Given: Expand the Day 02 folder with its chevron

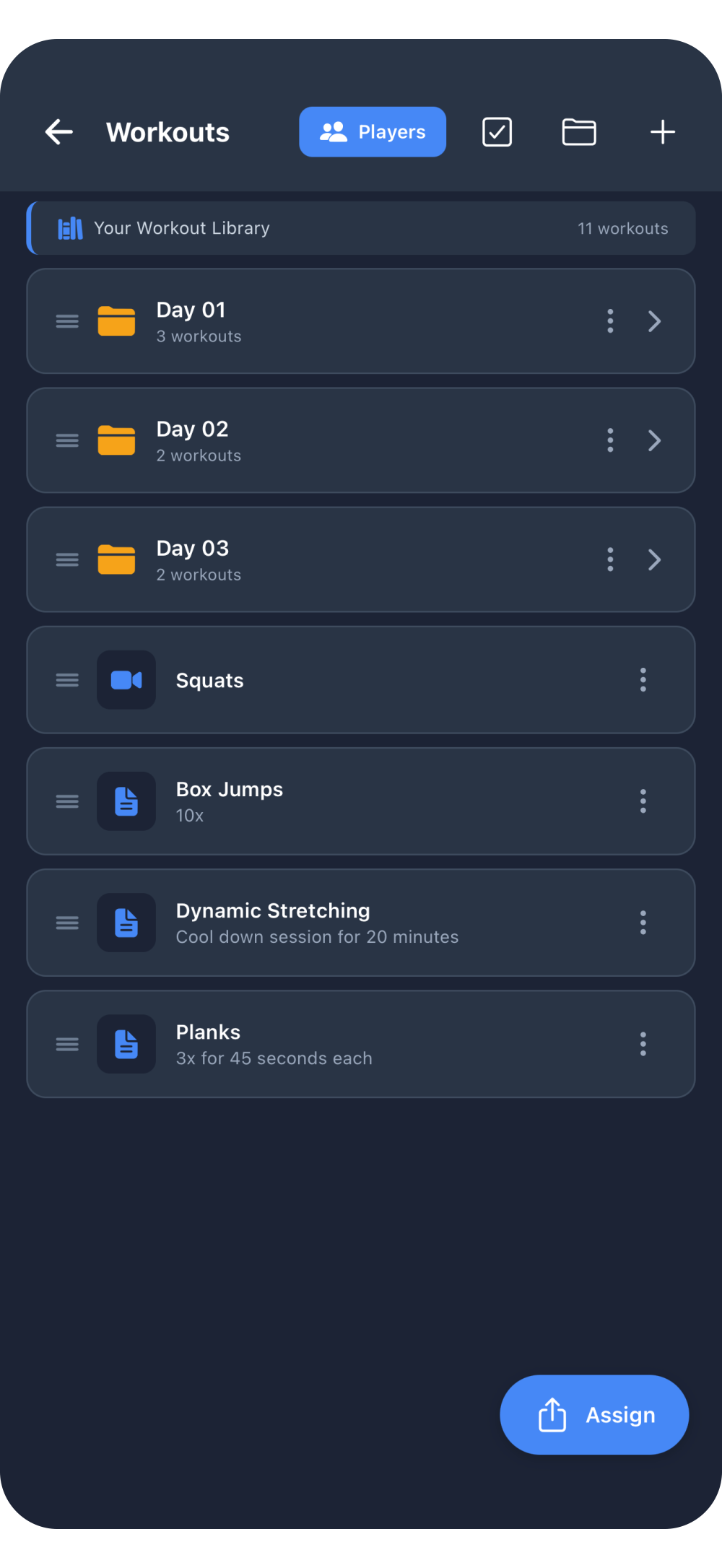Looking at the screenshot, I should pos(654,440).
